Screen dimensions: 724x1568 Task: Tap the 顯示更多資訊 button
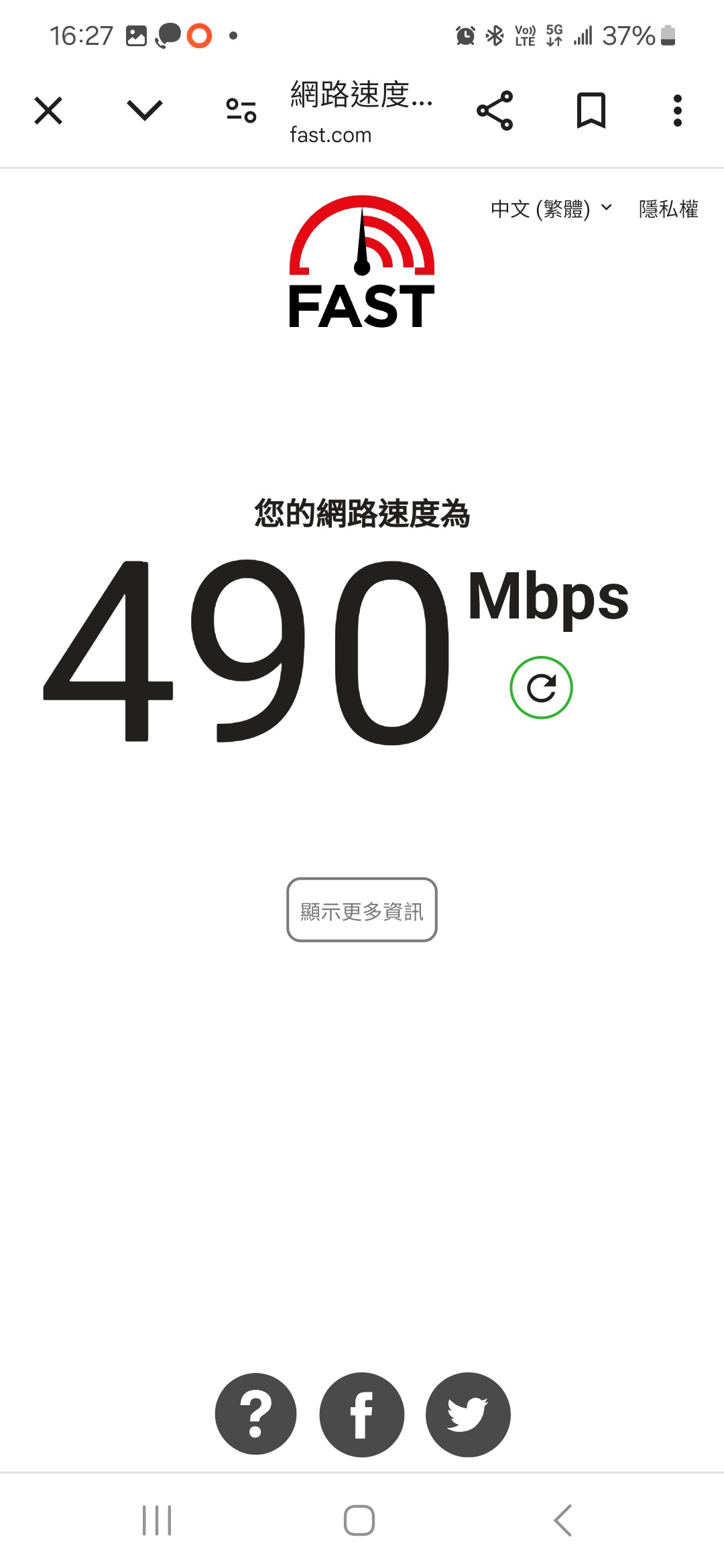point(362,910)
